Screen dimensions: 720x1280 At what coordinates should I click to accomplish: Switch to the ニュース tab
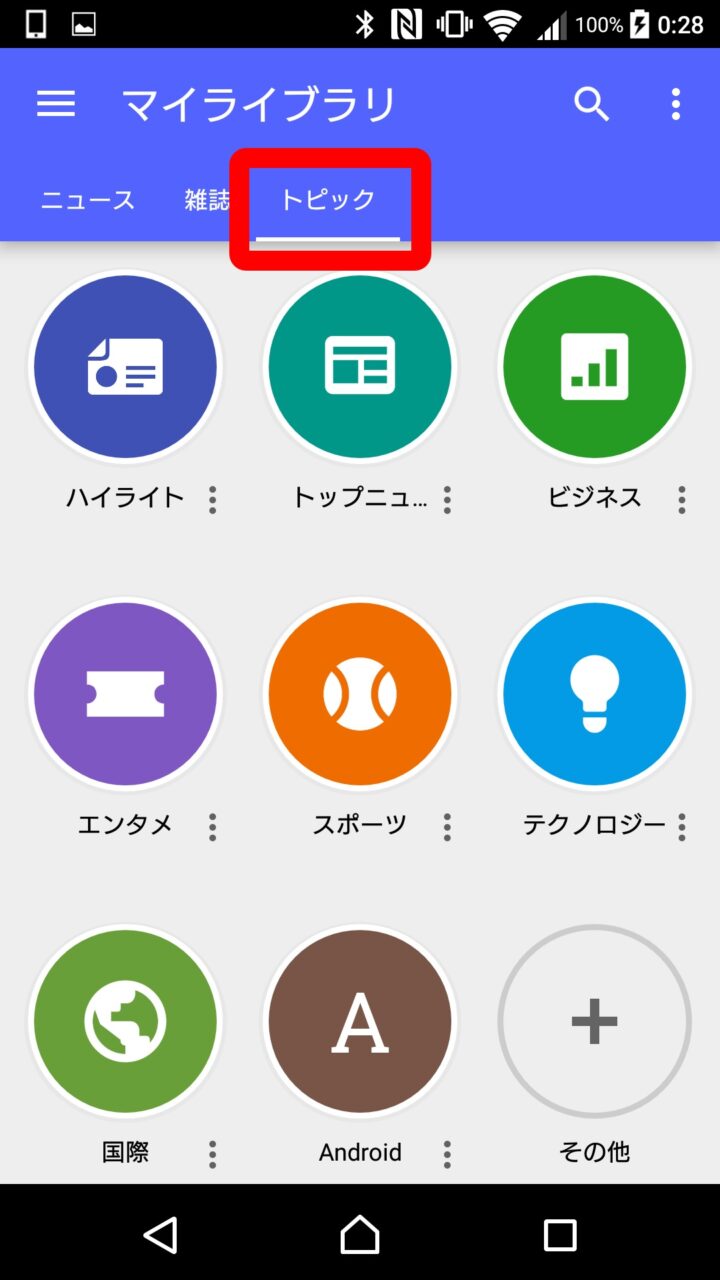[88, 200]
